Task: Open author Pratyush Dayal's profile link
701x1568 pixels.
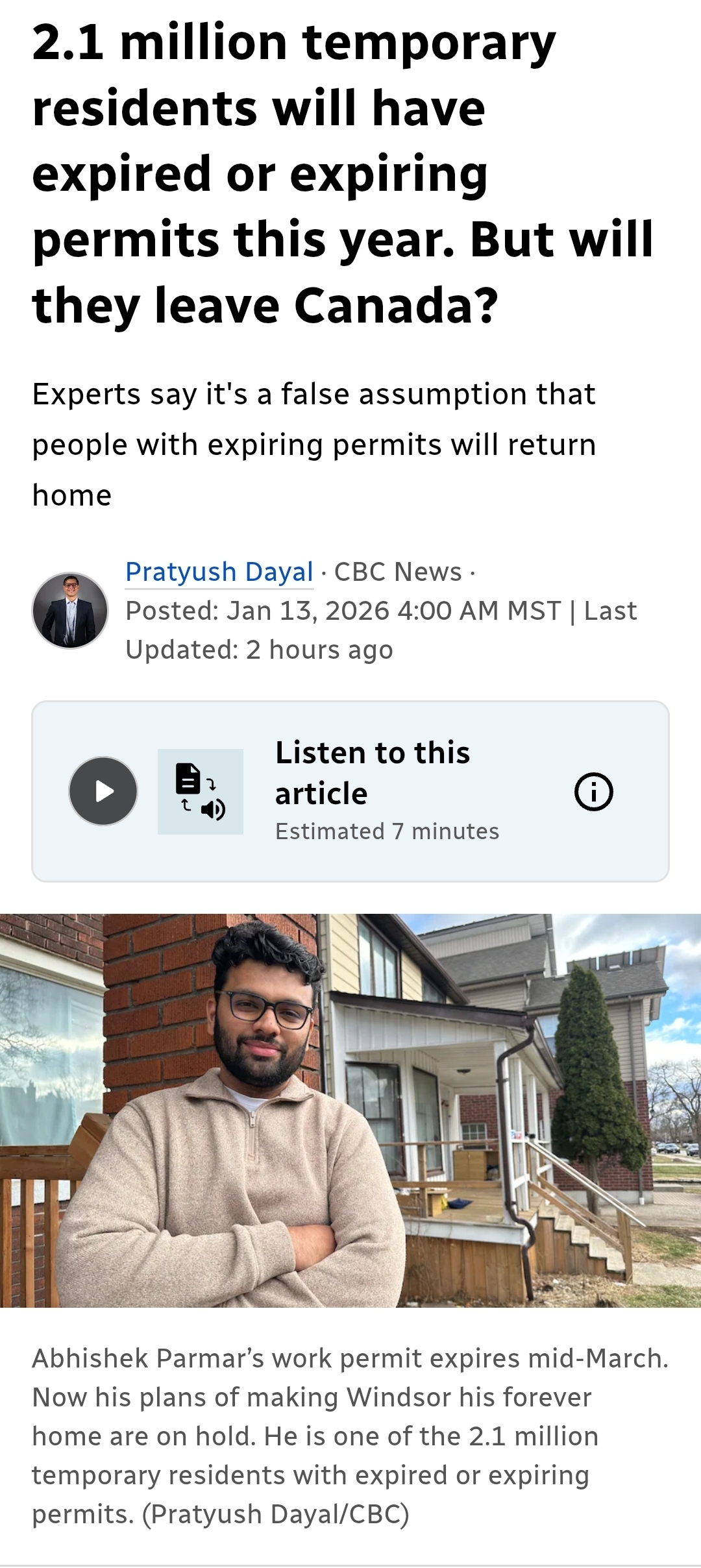Action: pyautogui.click(x=219, y=572)
